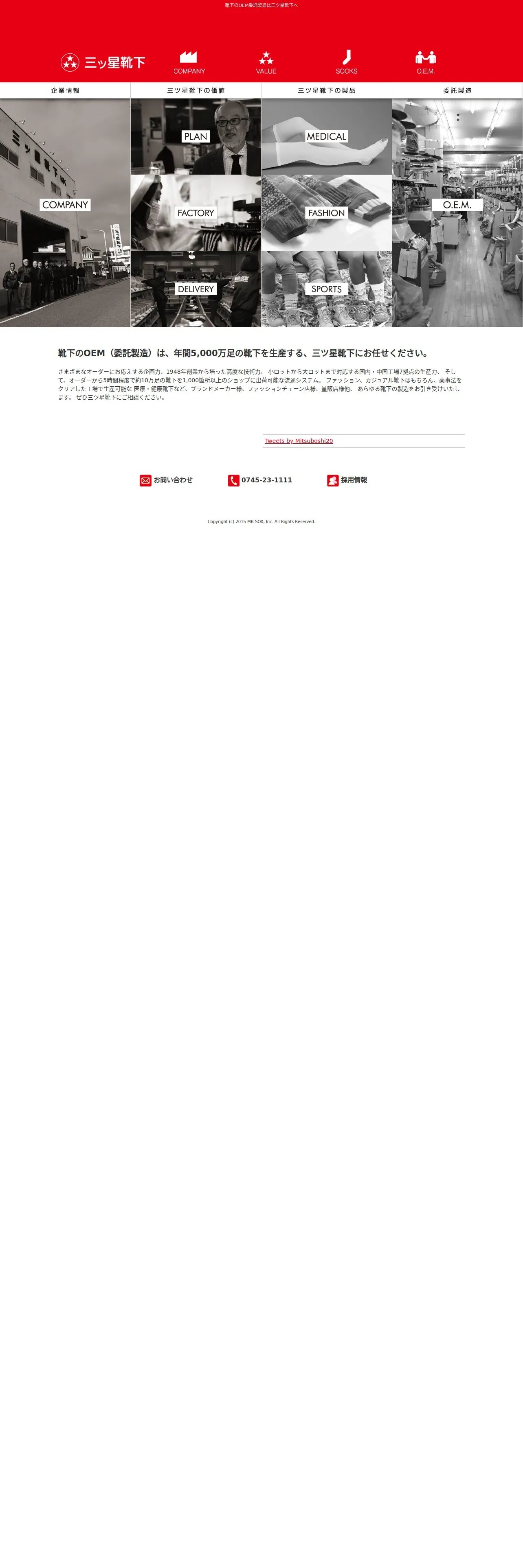Image resolution: width=523 pixels, height=1568 pixels.
Task: Select the 委託製造 tab
Action: [457, 91]
